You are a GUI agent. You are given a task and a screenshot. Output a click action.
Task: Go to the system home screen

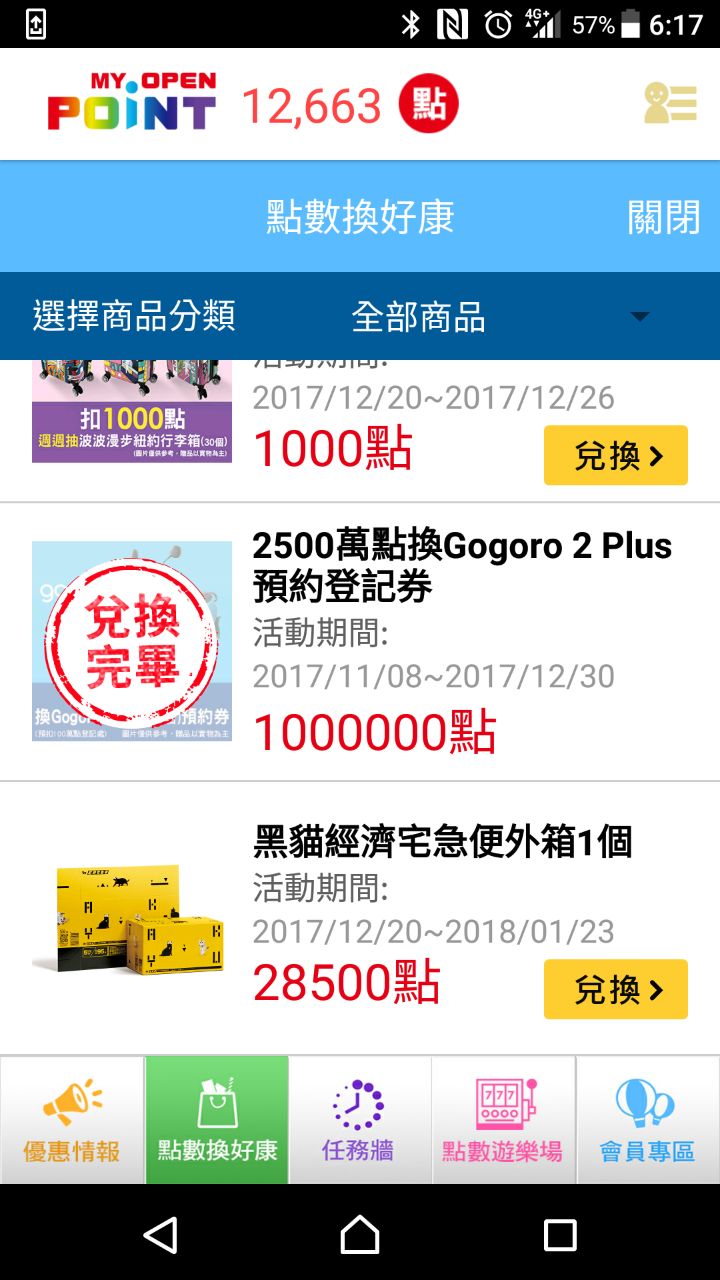360,1234
